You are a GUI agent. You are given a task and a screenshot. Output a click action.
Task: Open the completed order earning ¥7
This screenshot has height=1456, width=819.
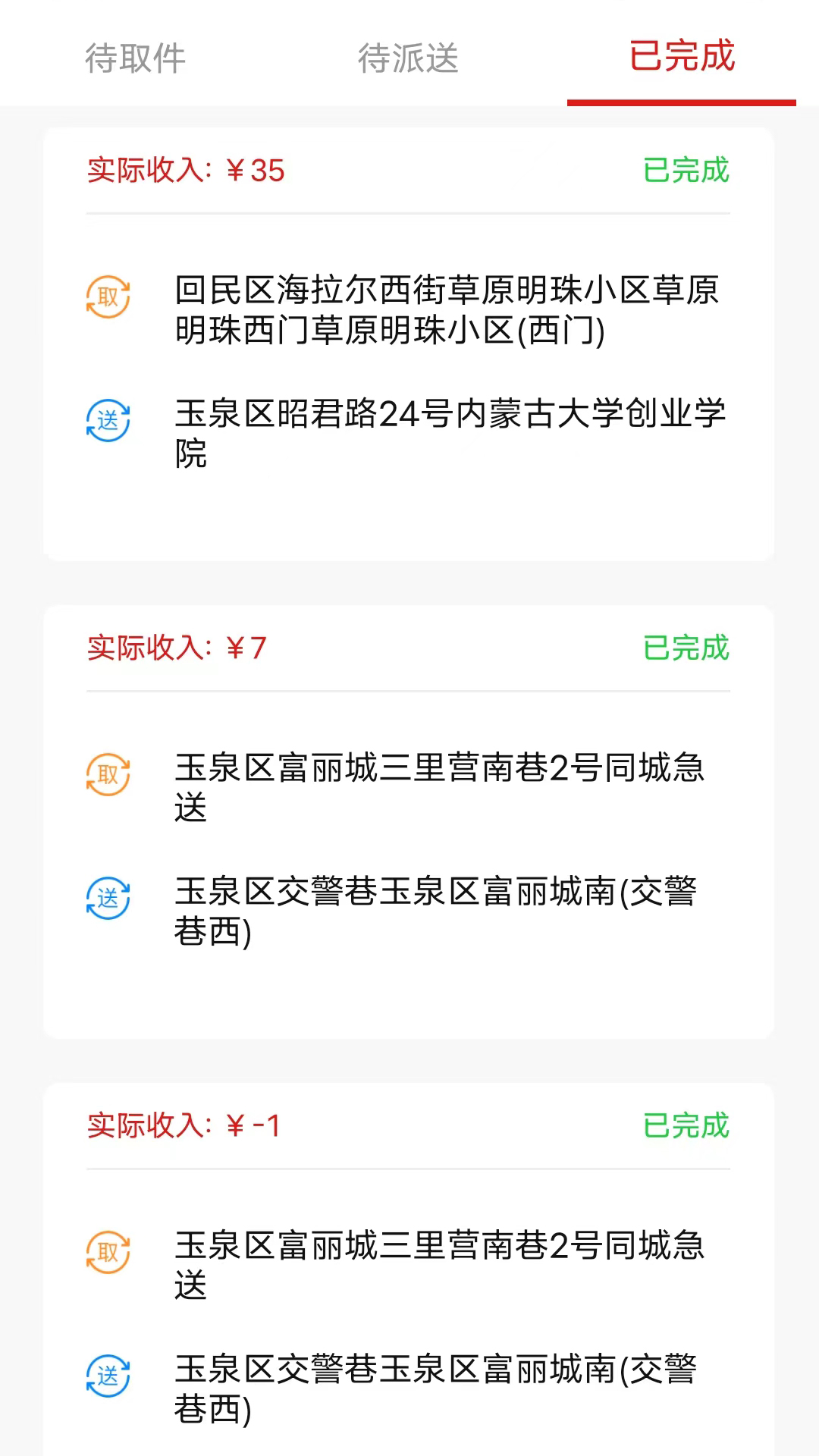coord(409,822)
